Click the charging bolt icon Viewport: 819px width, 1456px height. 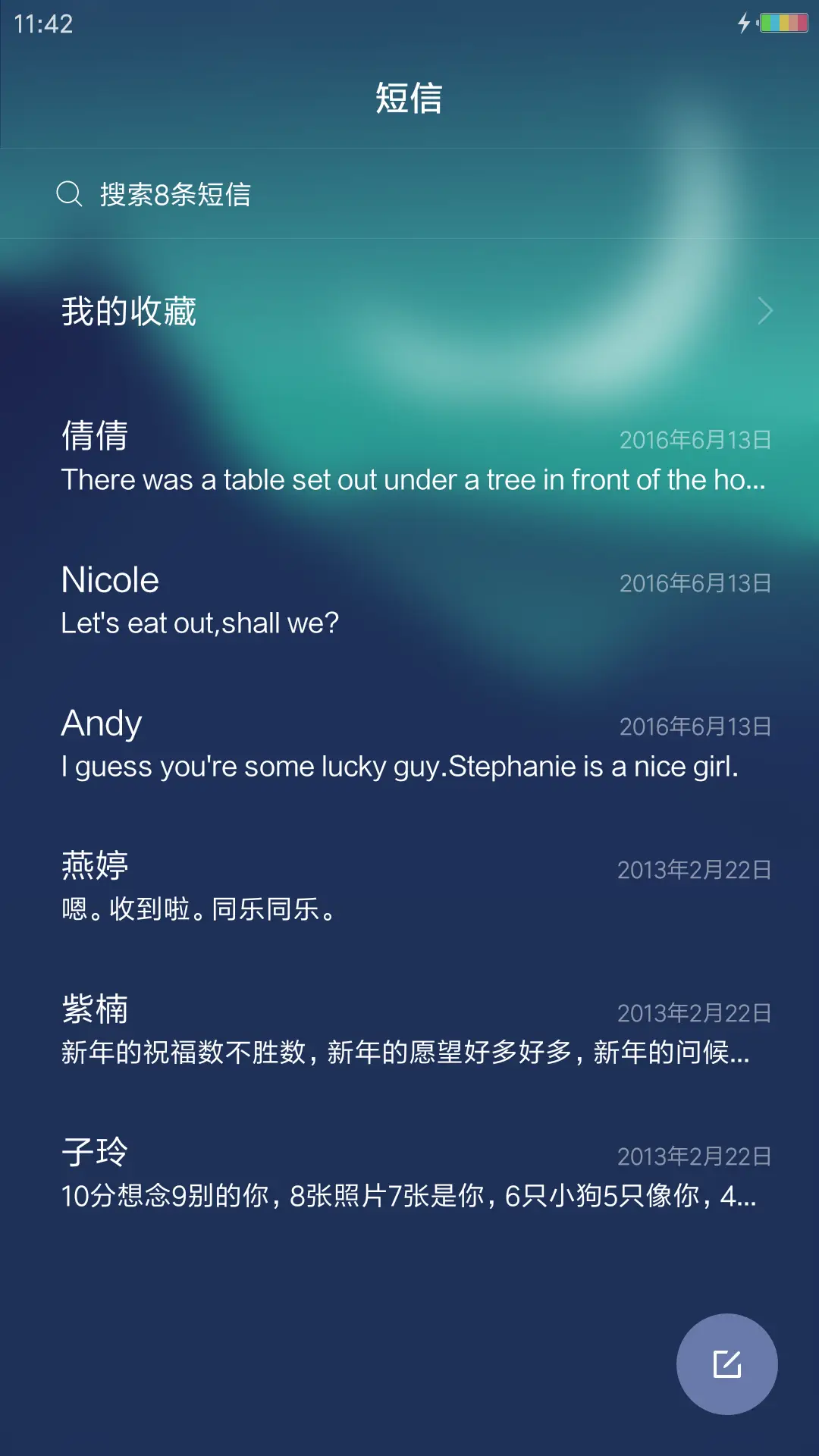click(744, 23)
